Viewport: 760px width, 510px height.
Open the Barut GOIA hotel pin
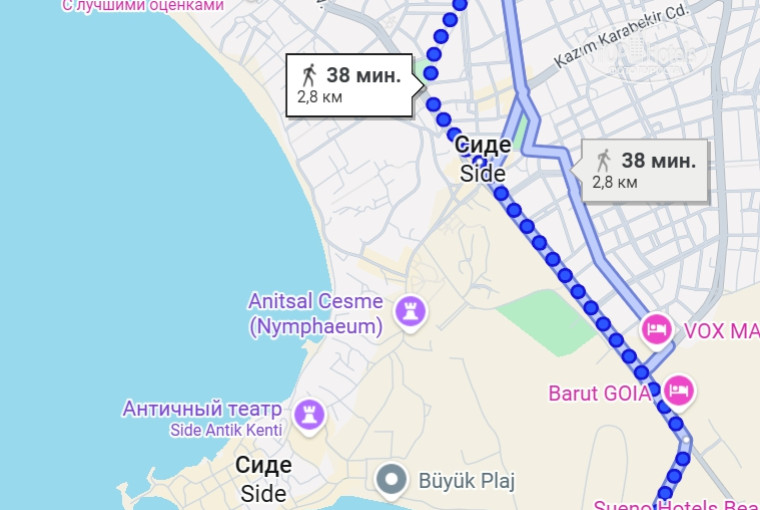tap(680, 391)
